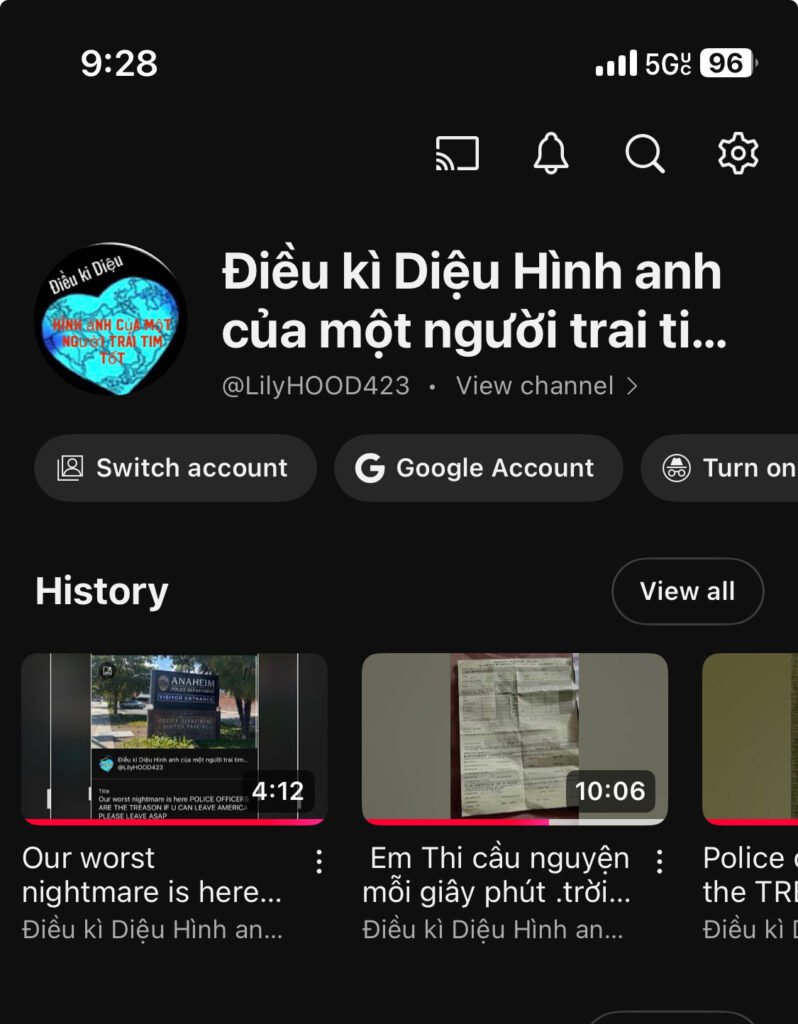Viewport: 798px width, 1024px height.
Task: Open options for "Em Thi cầu nguyện" video
Action: 659,861
